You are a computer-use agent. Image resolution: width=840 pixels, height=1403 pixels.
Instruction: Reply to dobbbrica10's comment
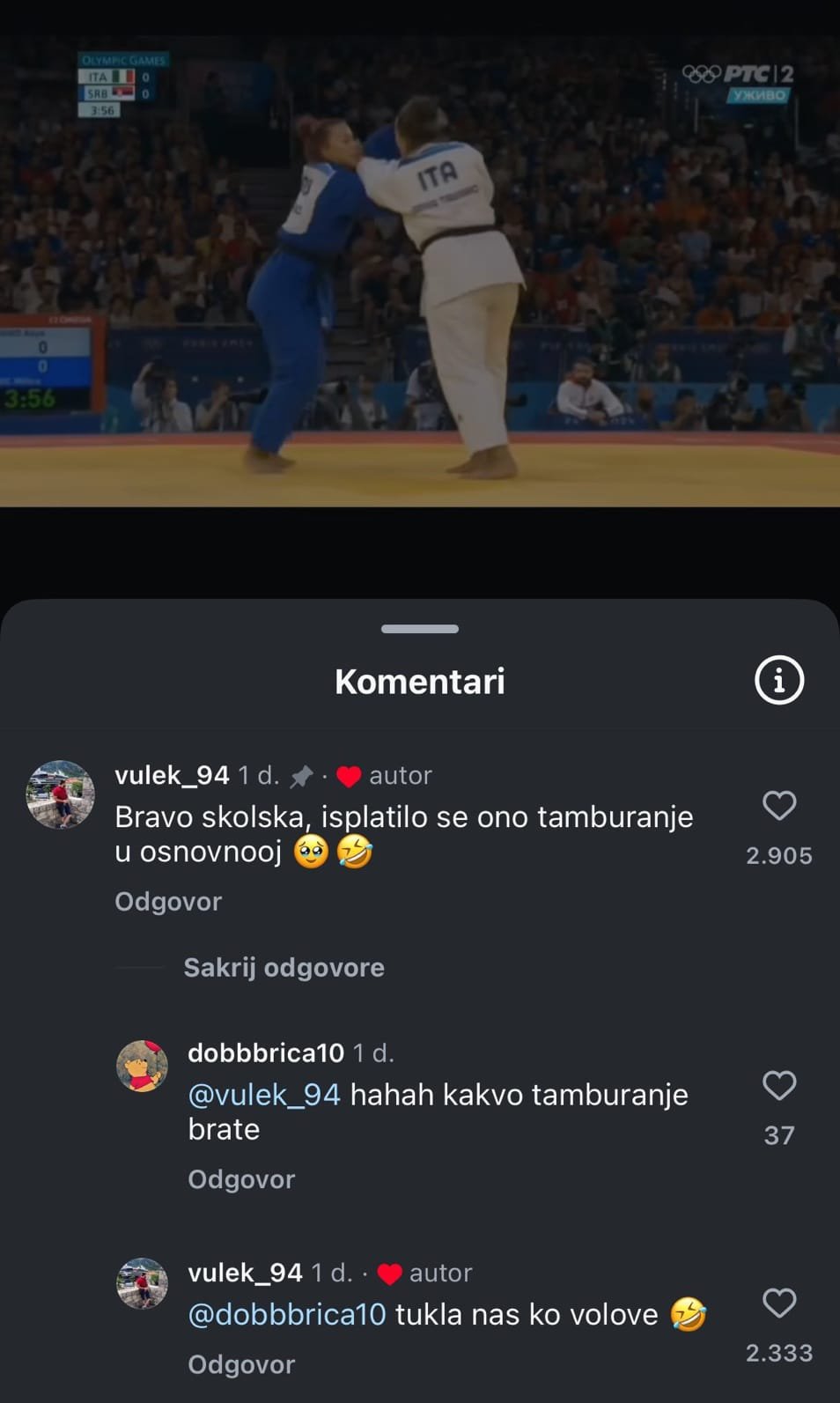[241, 1179]
